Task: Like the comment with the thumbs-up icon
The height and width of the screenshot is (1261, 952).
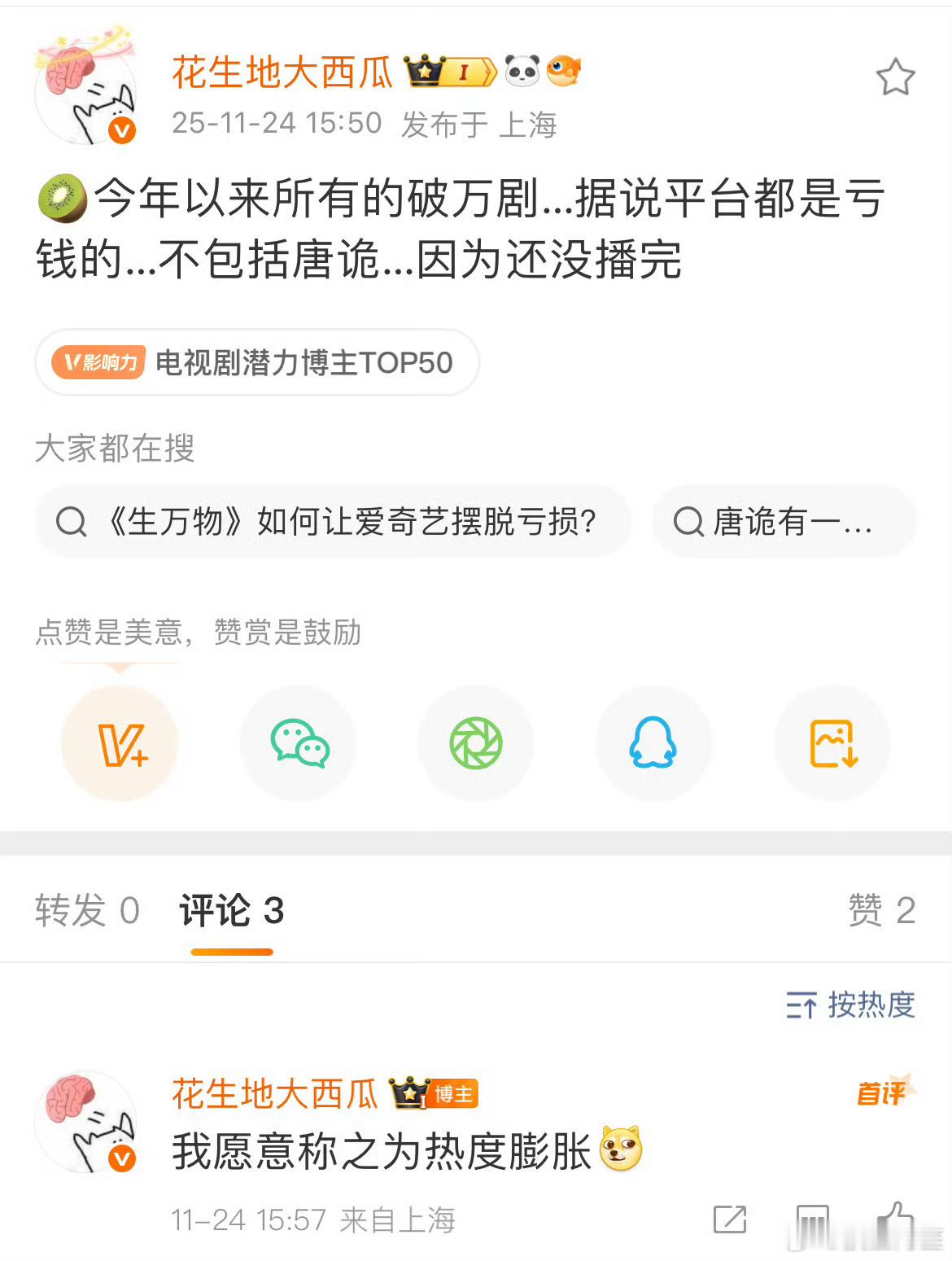Action: click(889, 1219)
